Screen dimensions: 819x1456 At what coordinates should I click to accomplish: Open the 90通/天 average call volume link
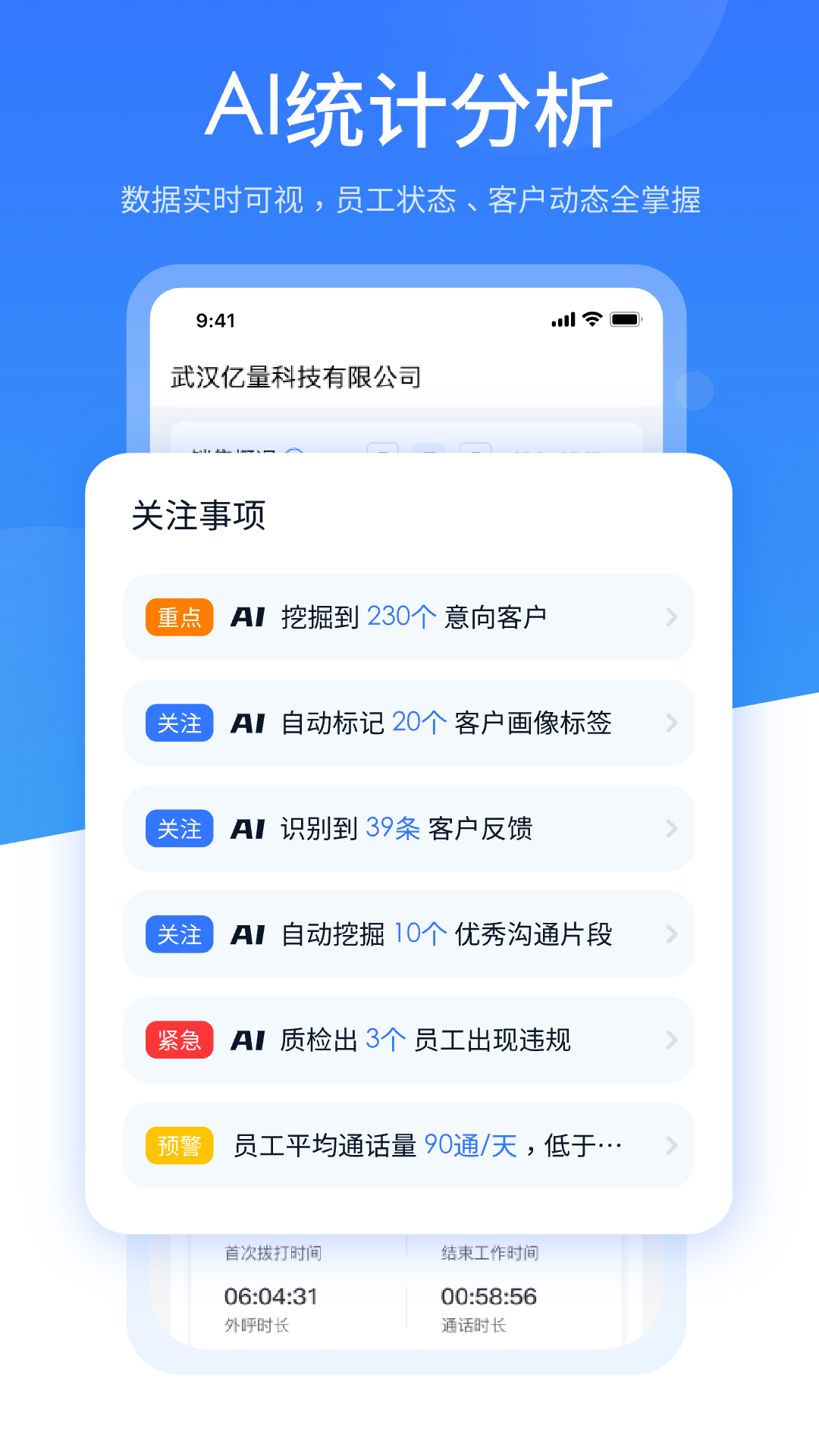(x=472, y=1146)
